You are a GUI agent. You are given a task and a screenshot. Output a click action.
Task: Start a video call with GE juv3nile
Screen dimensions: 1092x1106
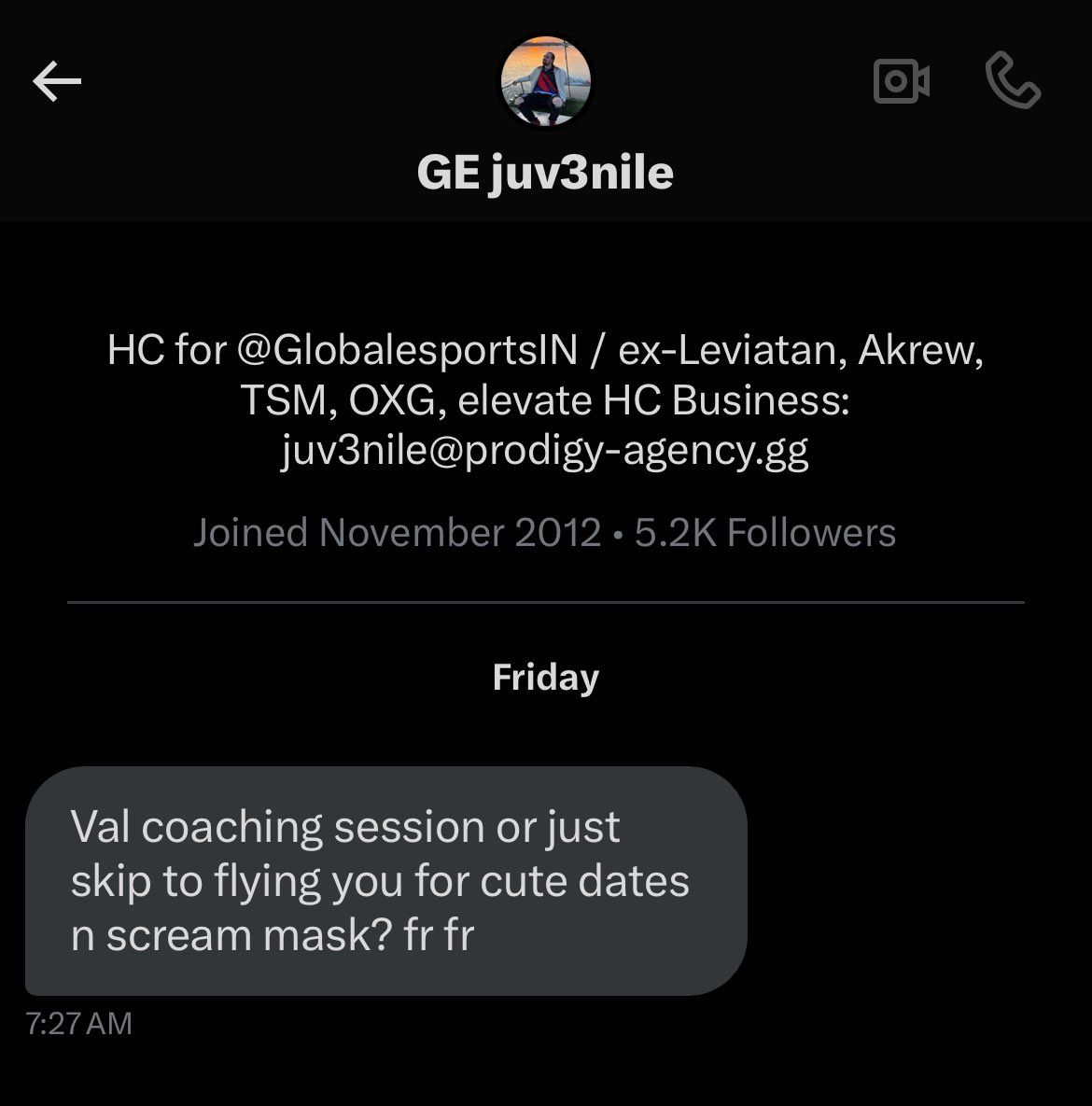coord(901,81)
